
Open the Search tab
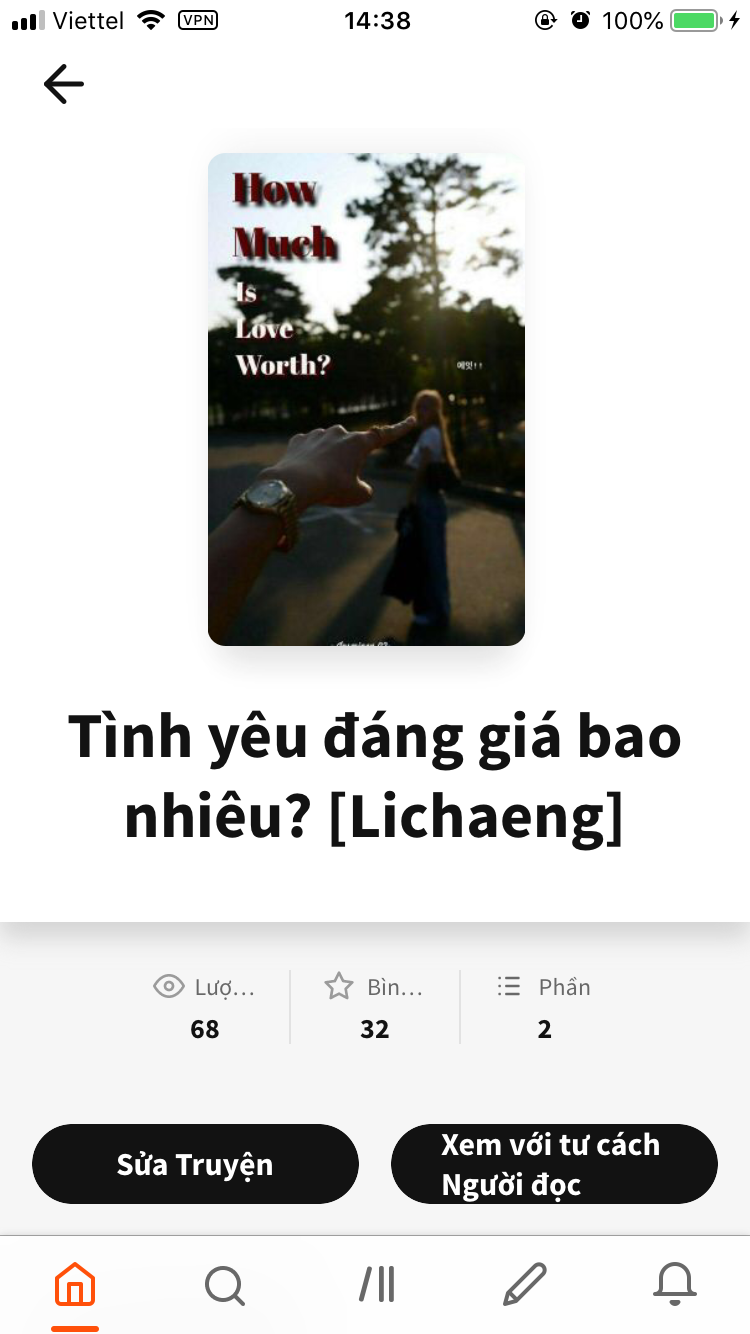tap(225, 1284)
